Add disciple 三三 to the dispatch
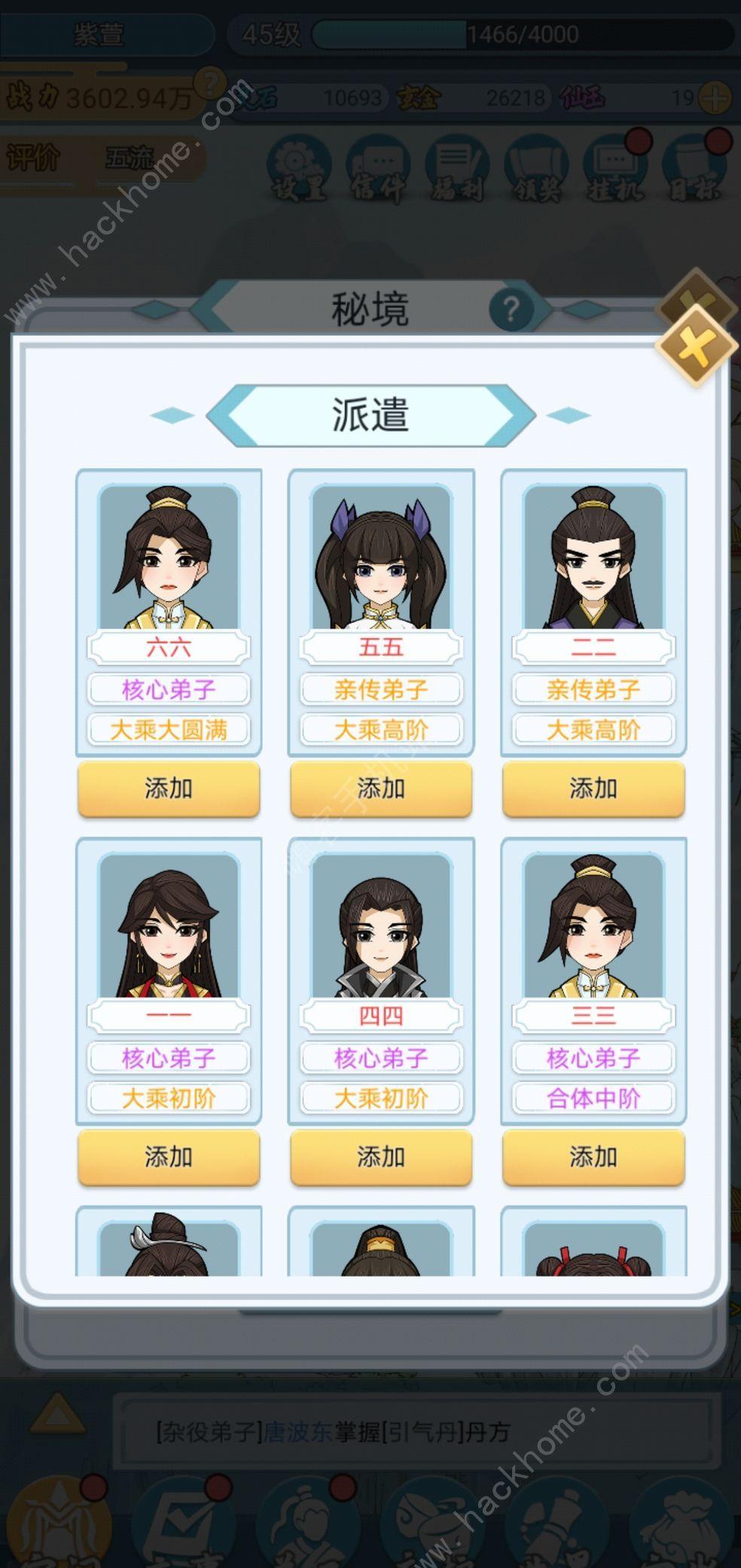Screen dimensions: 741x1568 pyautogui.click(x=593, y=1157)
